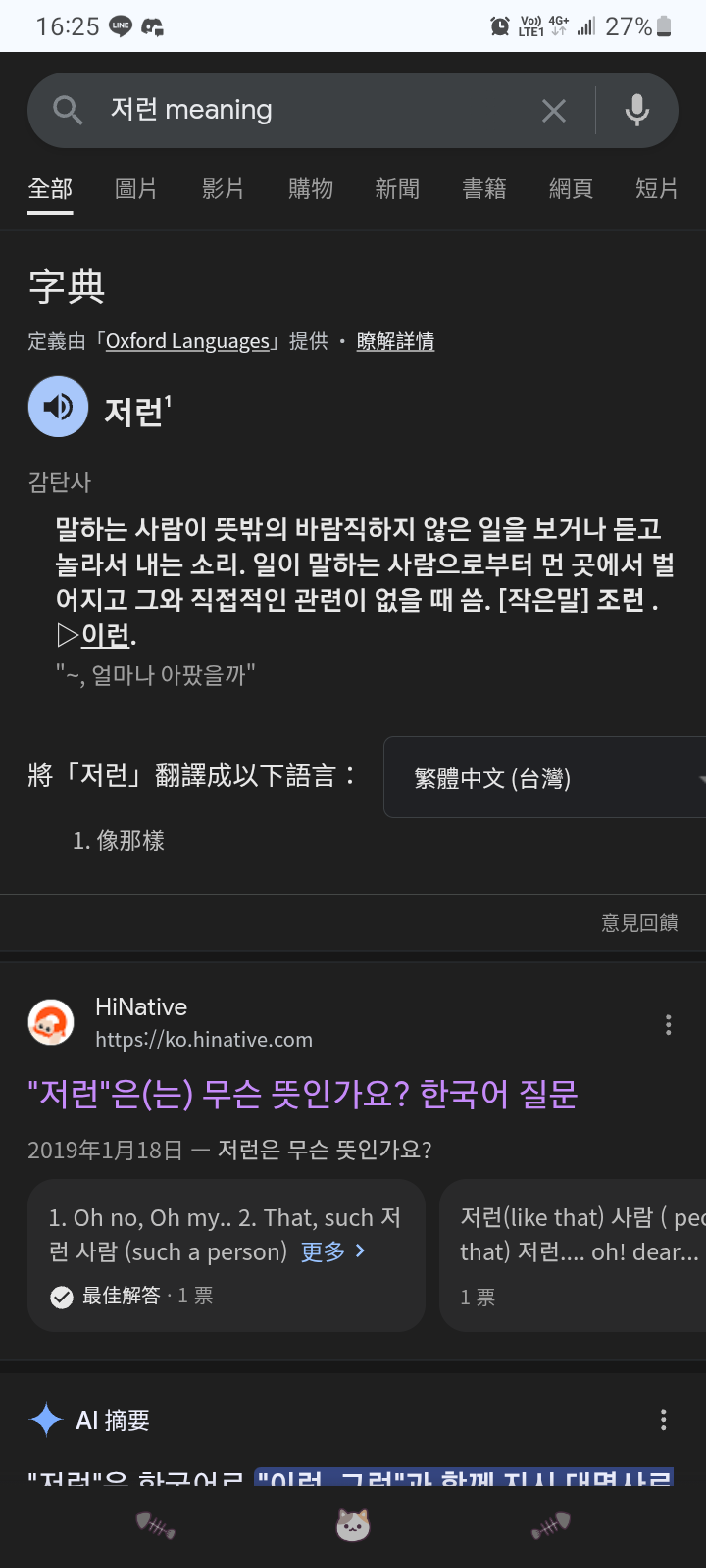Switch to the 圖片 tab
Image resolution: width=706 pixels, height=1568 pixels.
pyautogui.click(x=136, y=188)
